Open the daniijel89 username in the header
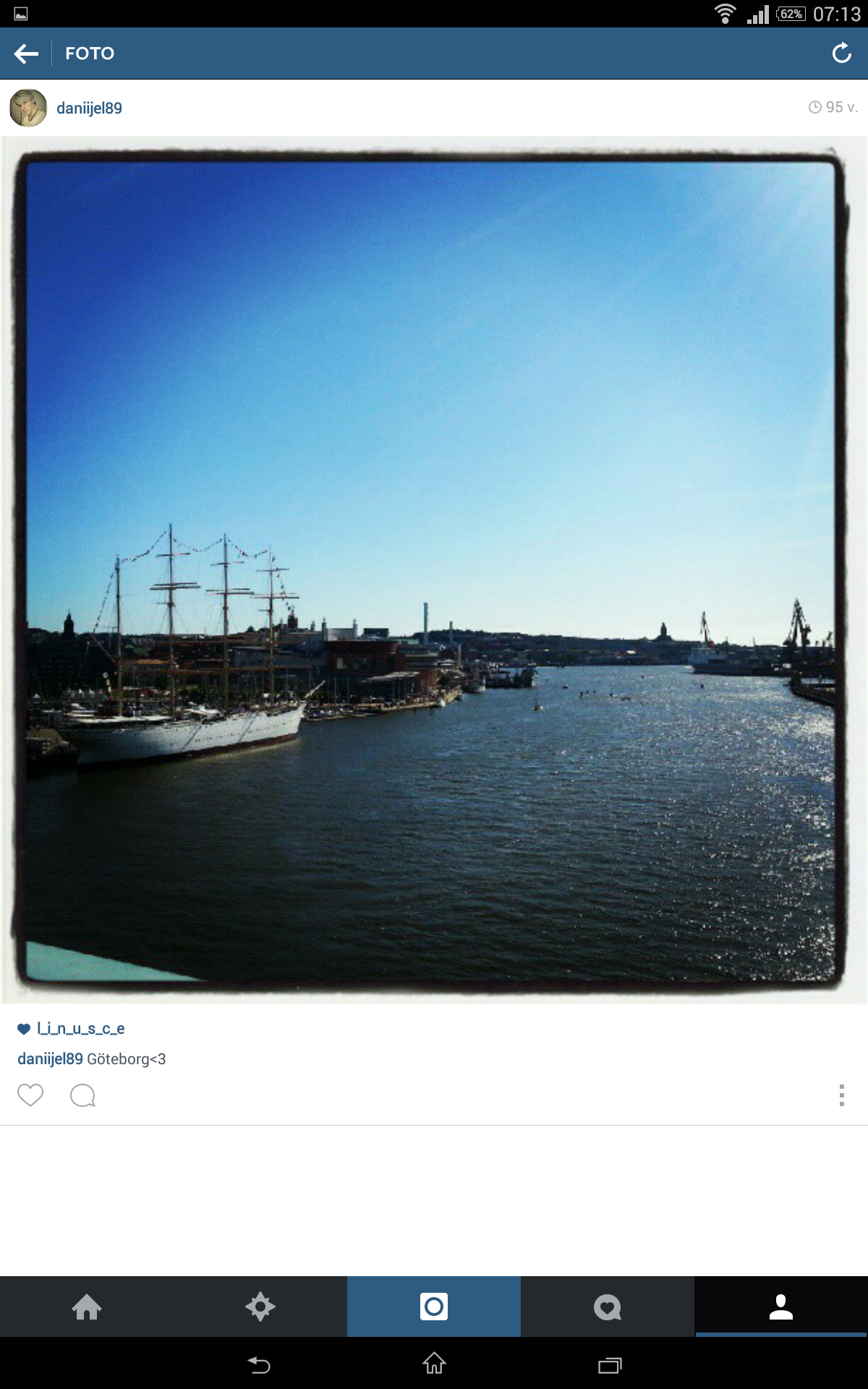 click(x=89, y=108)
